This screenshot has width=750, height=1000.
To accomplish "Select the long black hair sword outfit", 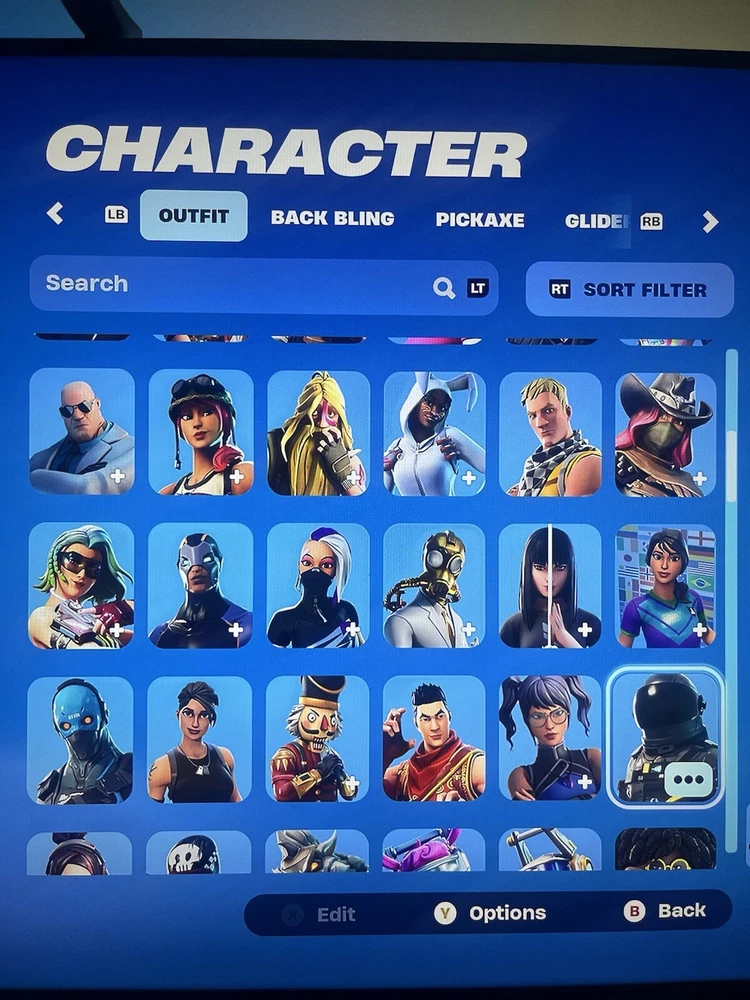I will tap(550, 587).
